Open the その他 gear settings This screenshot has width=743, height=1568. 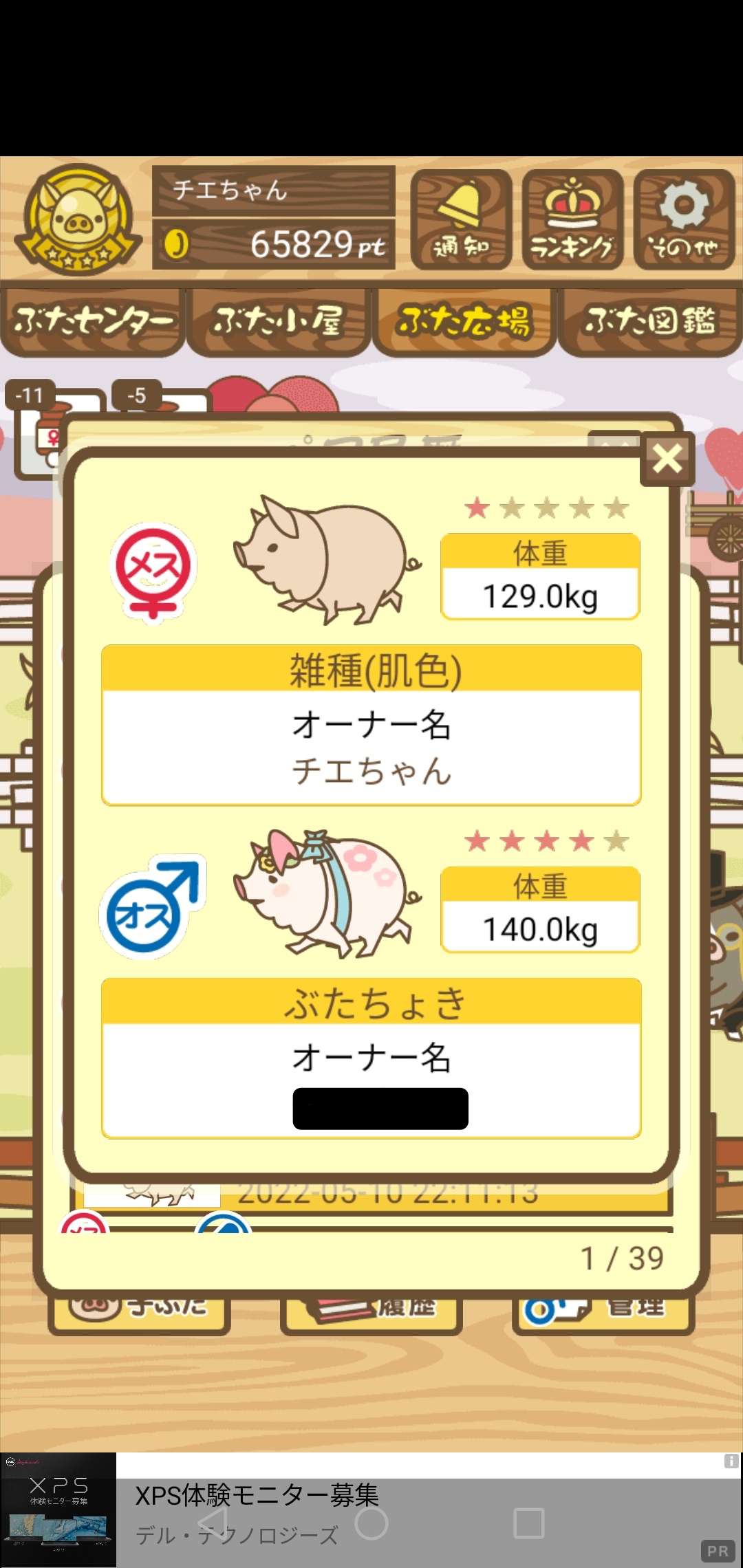tap(684, 219)
